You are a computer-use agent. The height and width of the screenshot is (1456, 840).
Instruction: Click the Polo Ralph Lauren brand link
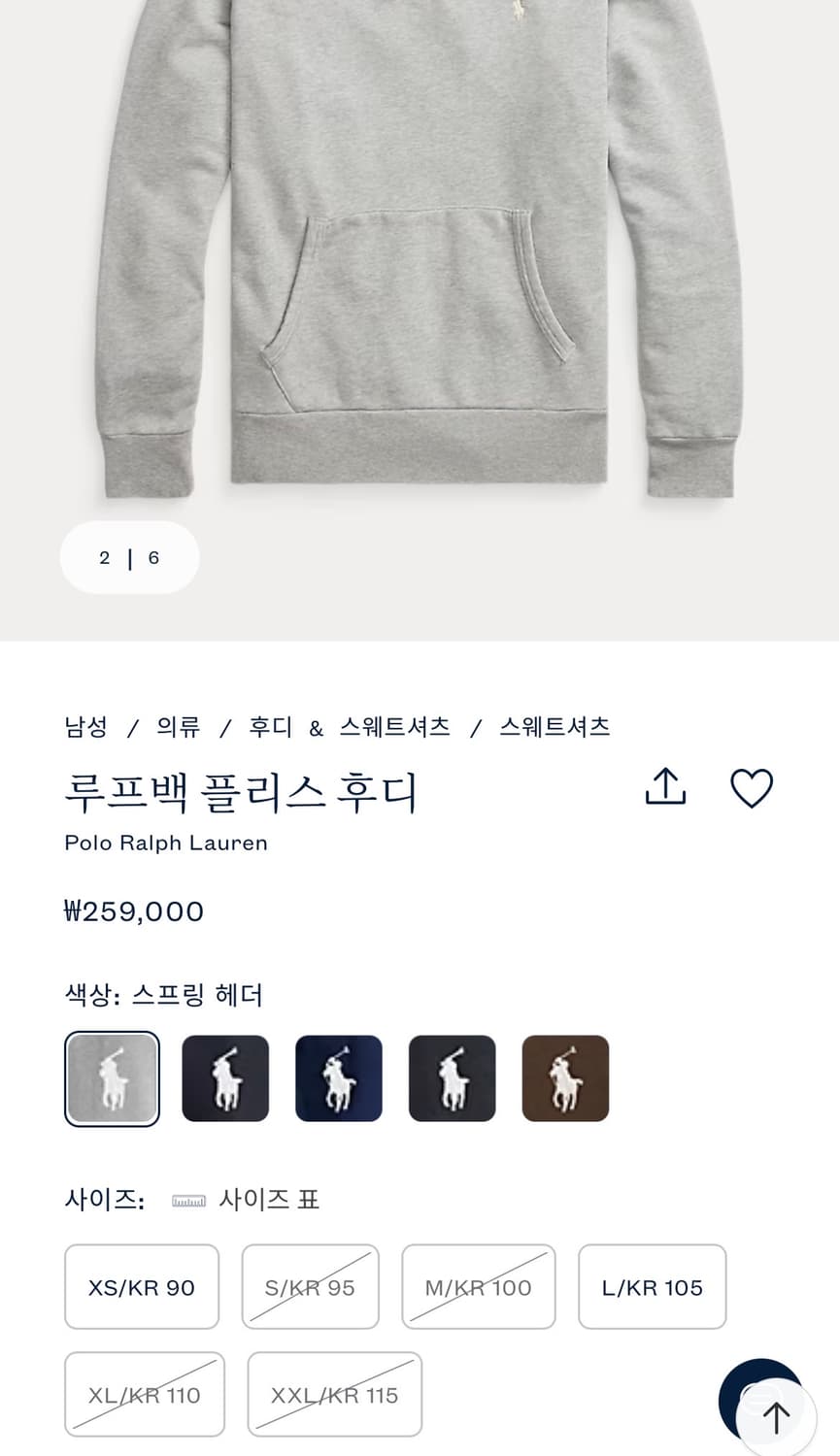pyautogui.click(x=165, y=843)
